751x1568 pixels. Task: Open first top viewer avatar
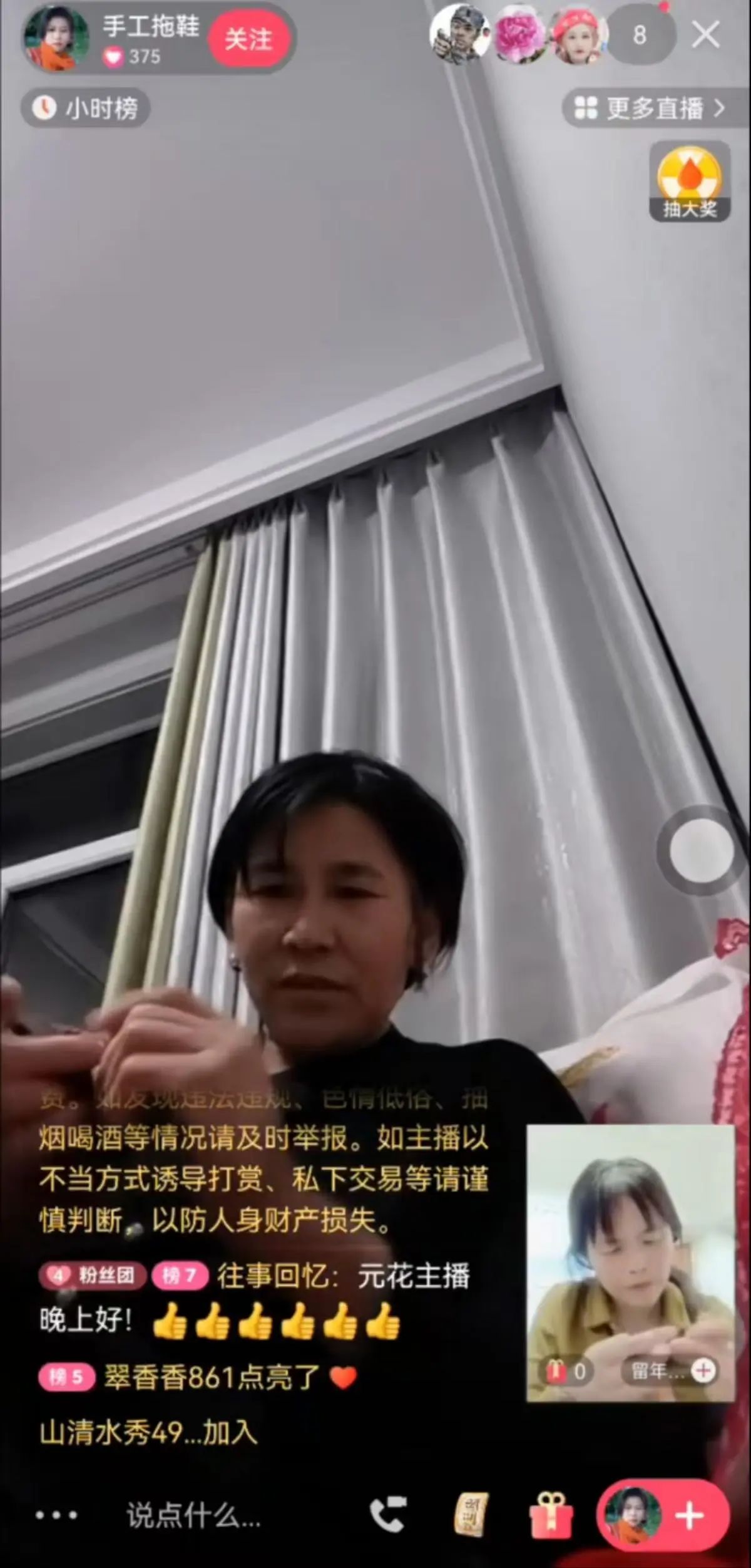pos(460,35)
